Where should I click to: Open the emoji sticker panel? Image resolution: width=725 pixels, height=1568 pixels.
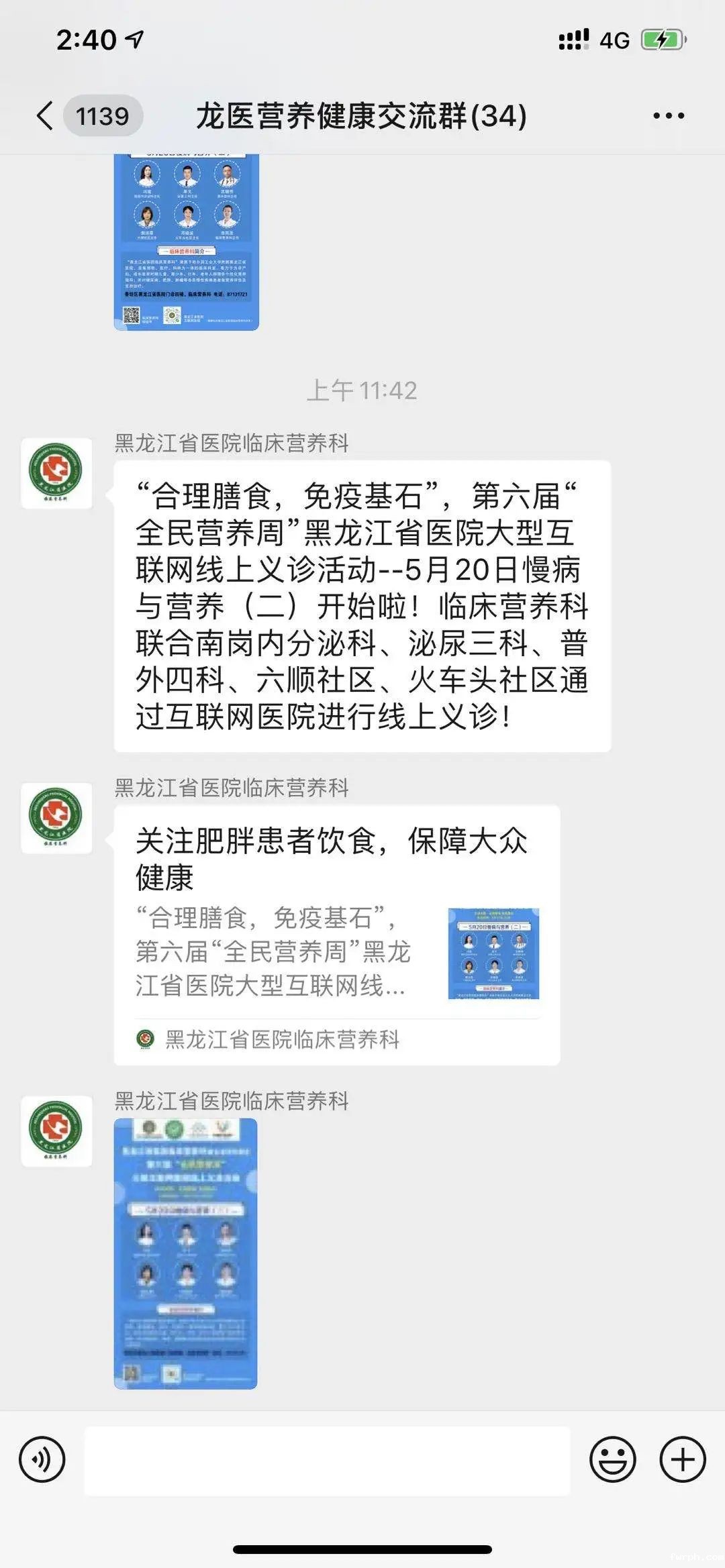coord(612,1459)
